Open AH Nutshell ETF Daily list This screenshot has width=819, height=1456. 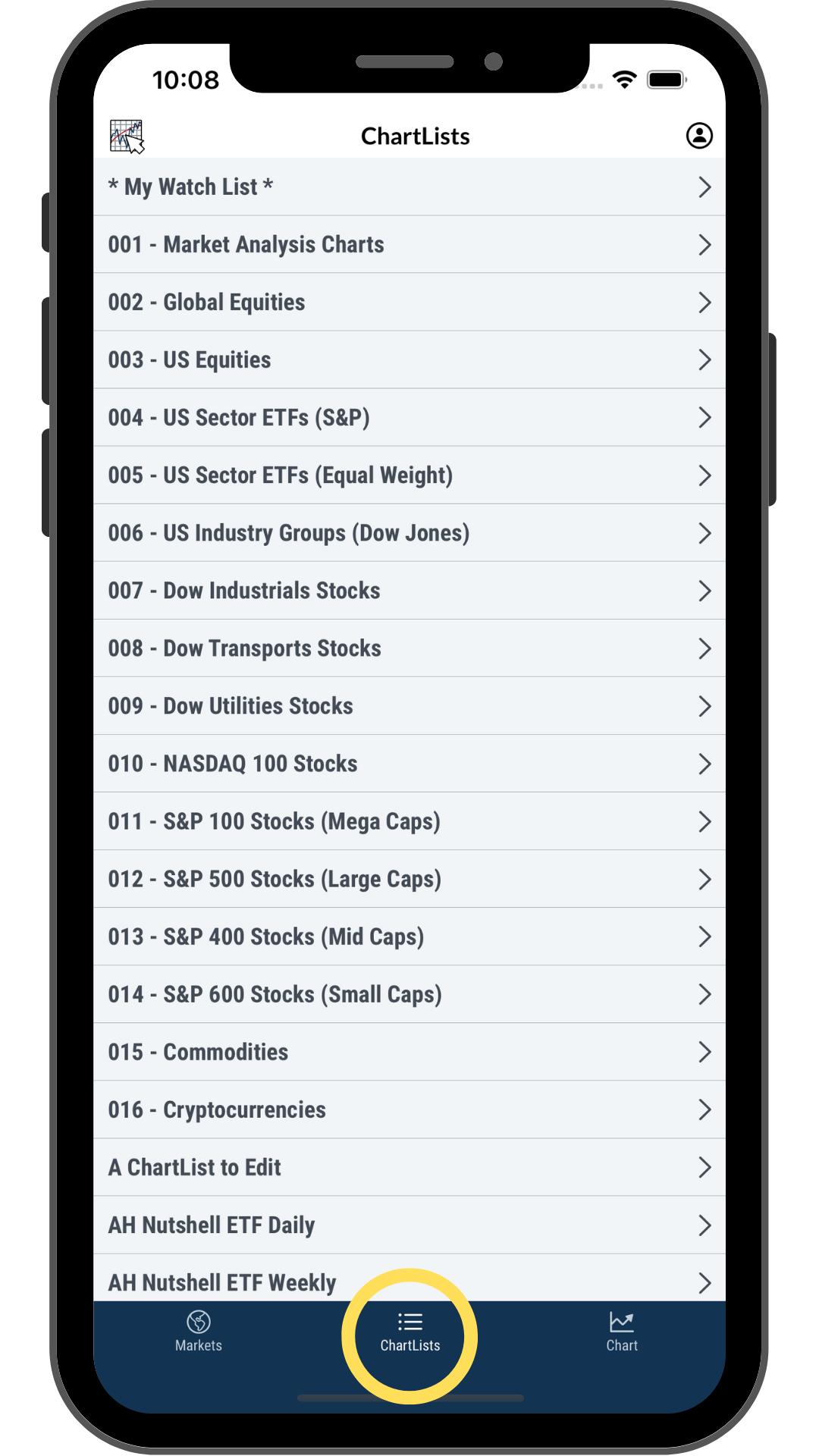(409, 1225)
